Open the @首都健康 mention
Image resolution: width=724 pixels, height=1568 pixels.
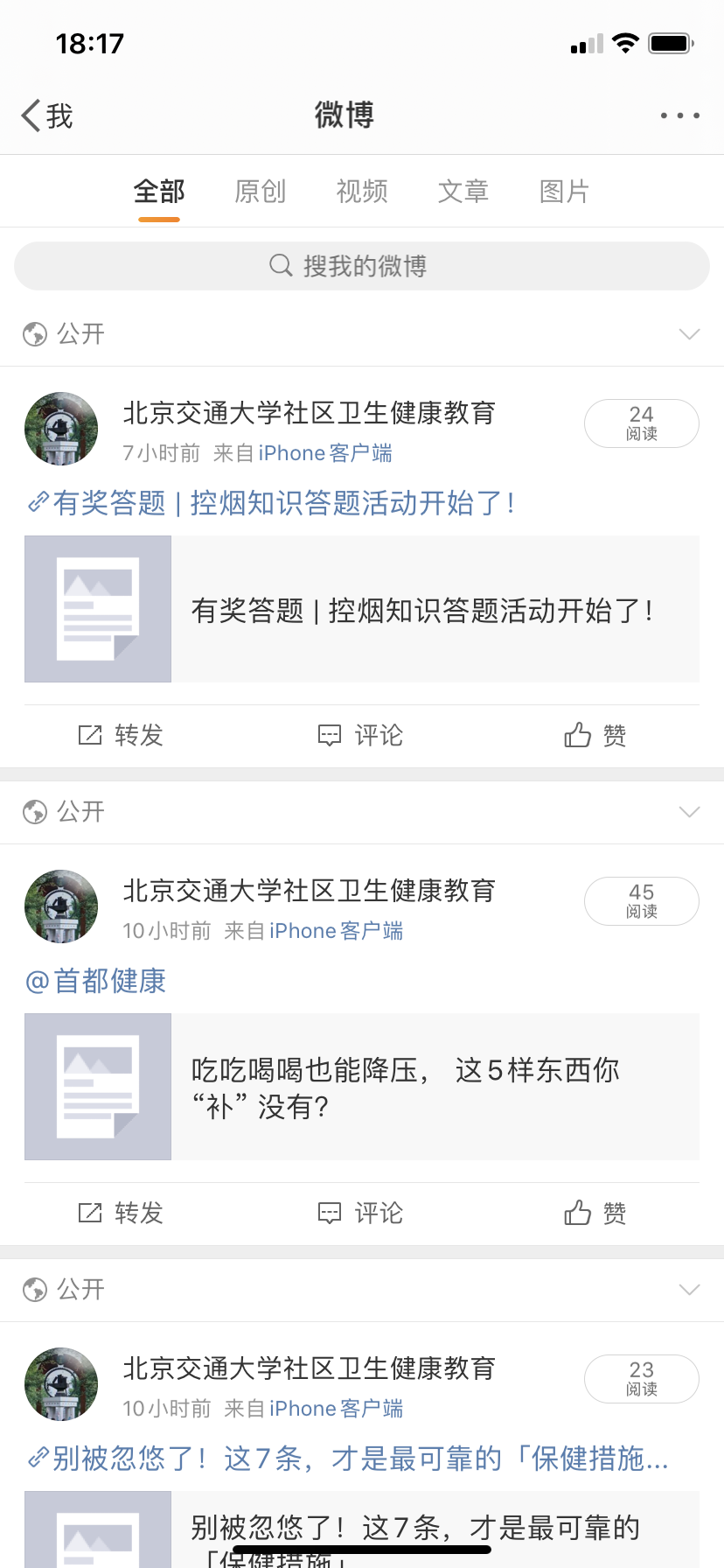pyautogui.click(x=96, y=981)
